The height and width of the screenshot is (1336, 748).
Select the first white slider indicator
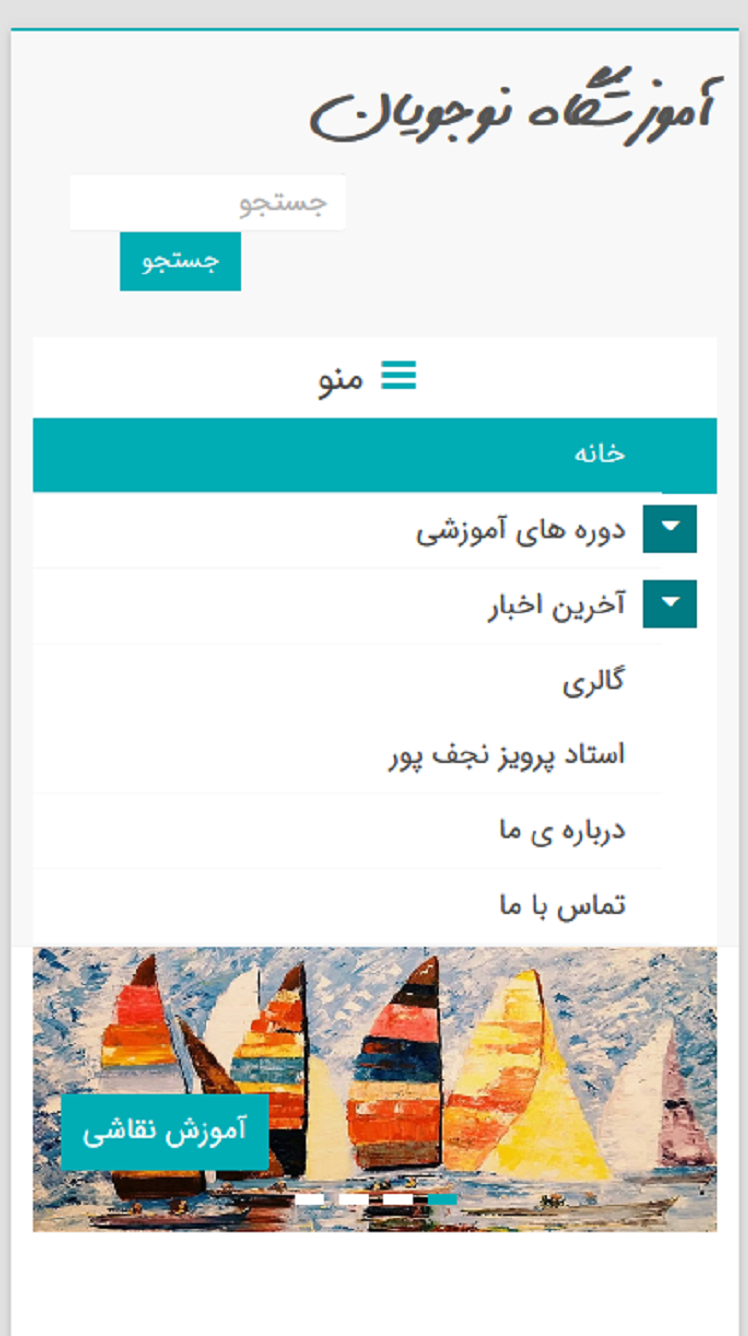pyautogui.click(x=310, y=1198)
